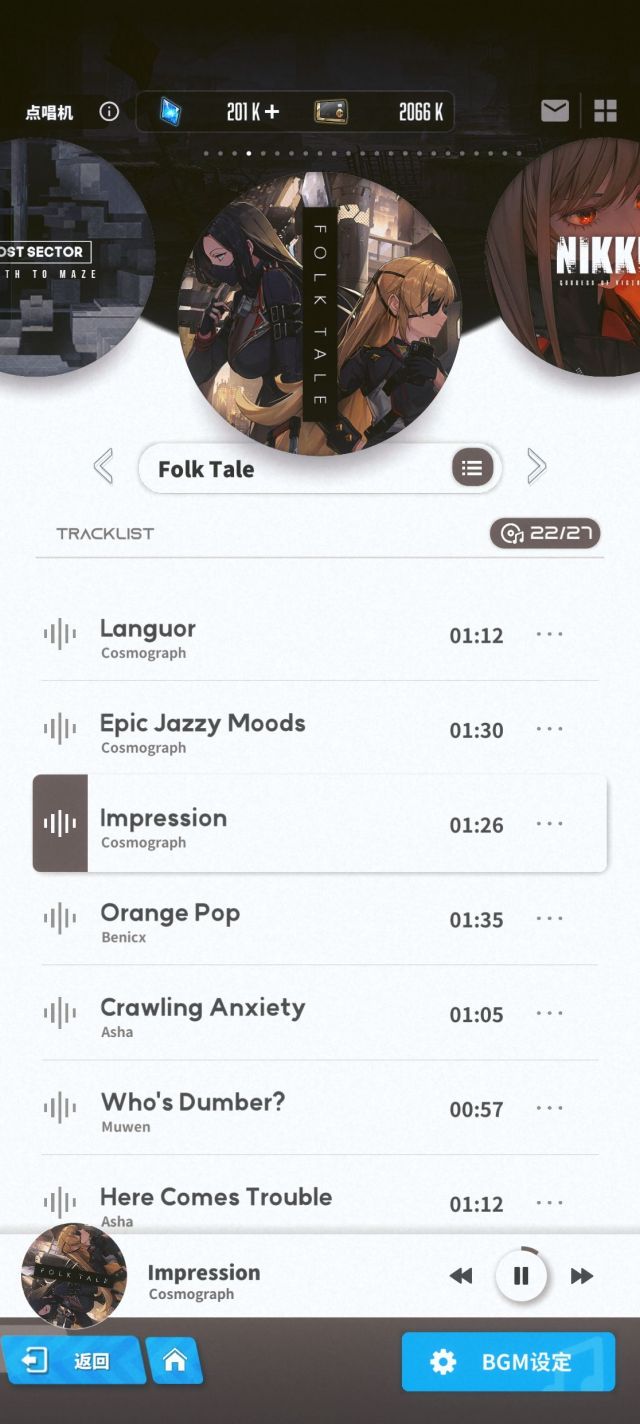Open more options for Orange Pop
Image resolution: width=640 pixels, height=1424 pixels.
pyautogui.click(x=549, y=919)
